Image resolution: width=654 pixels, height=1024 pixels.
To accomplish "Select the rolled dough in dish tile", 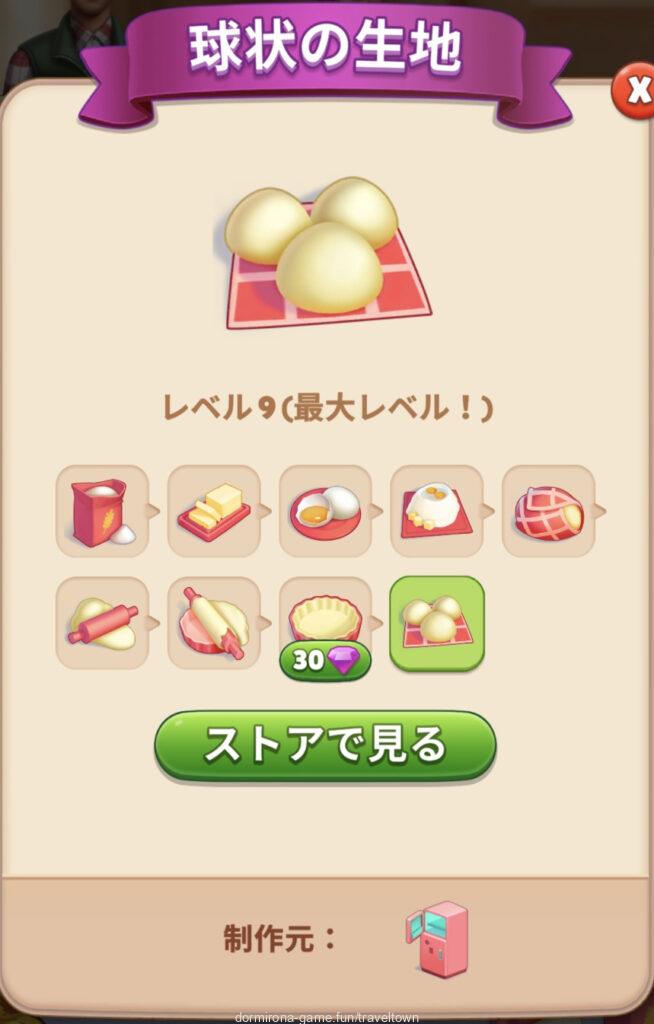I will (x=213, y=622).
